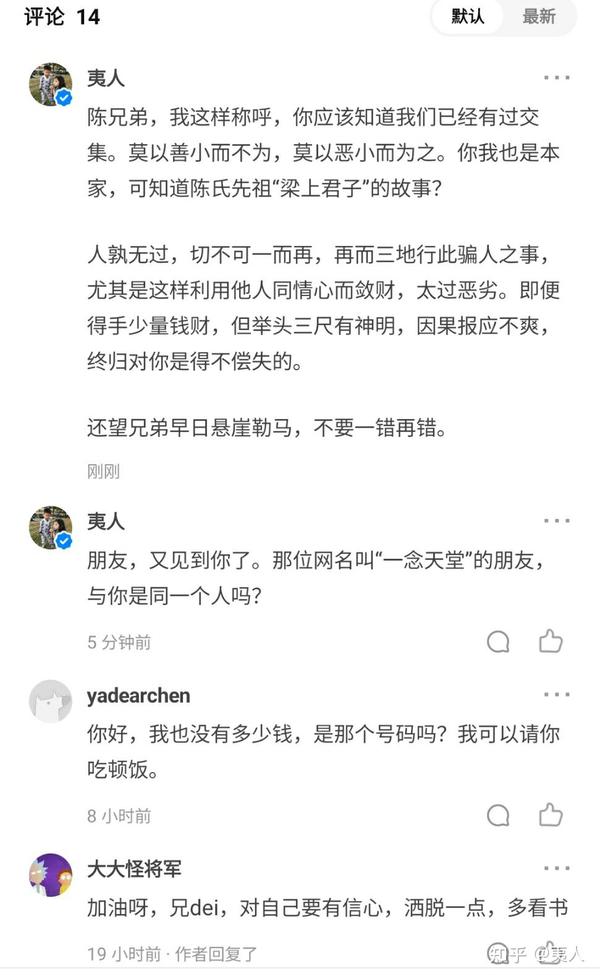The image size is (600, 979).
Task: Switch to the 默认 sort tab
Action: click(x=468, y=17)
